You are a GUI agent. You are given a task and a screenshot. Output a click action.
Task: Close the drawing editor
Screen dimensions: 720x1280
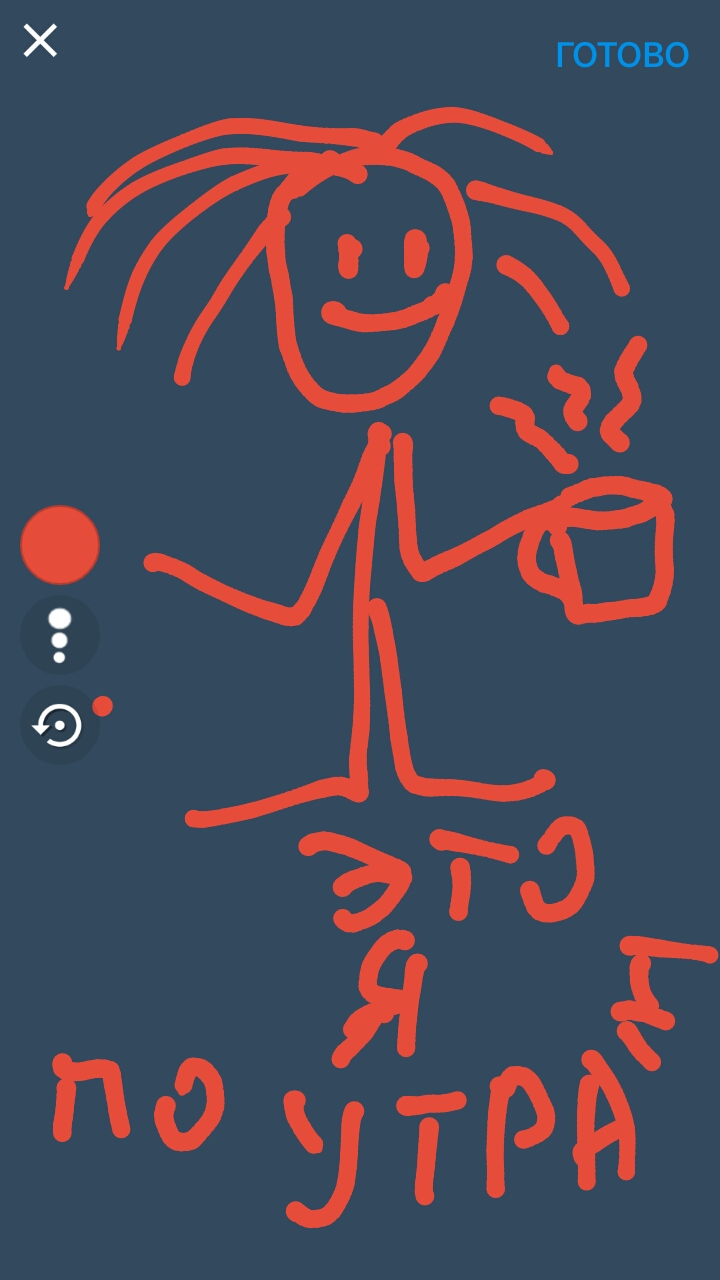pyautogui.click(x=40, y=41)
